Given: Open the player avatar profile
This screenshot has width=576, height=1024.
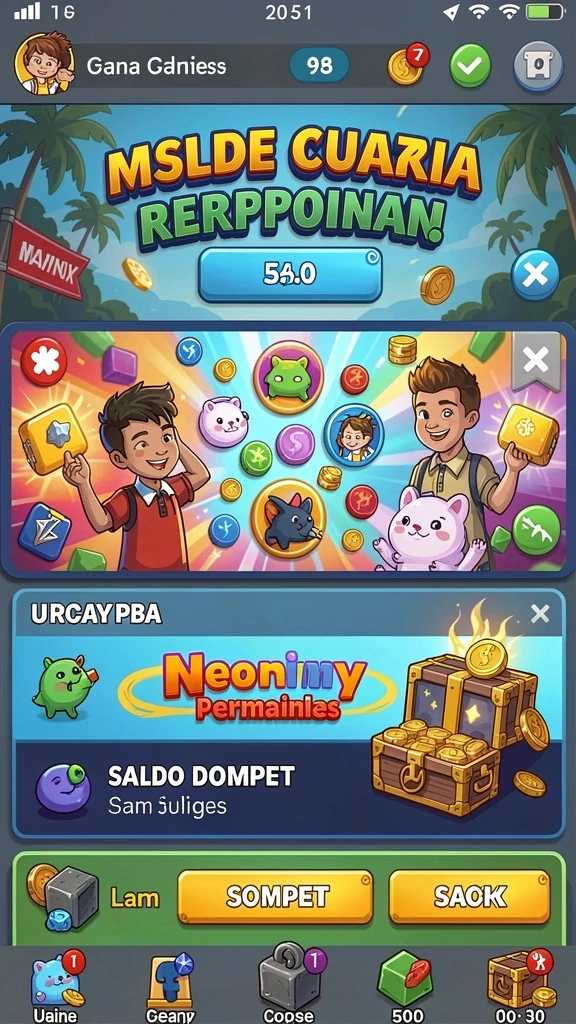Looking at the screenshot, I should (x=44, y=65).
